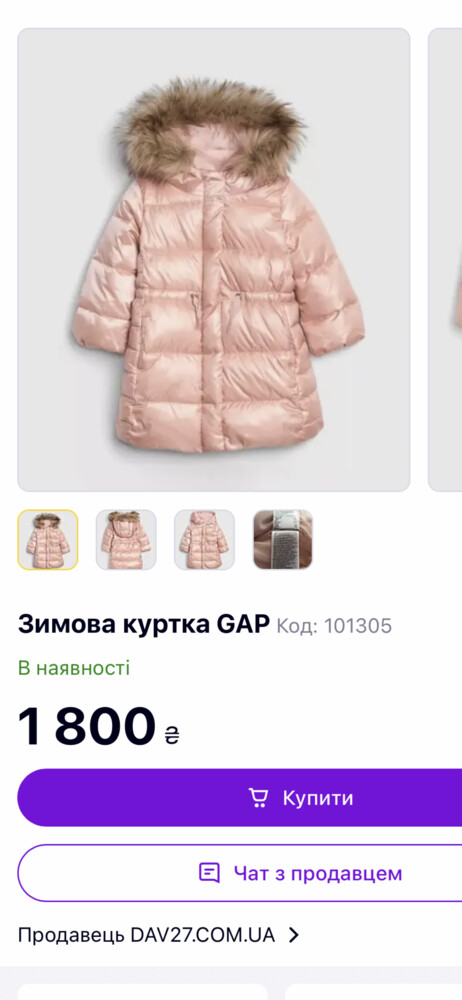Tap the Купити button to buy
Screen dimensions: 462x1000
[239, 798]
